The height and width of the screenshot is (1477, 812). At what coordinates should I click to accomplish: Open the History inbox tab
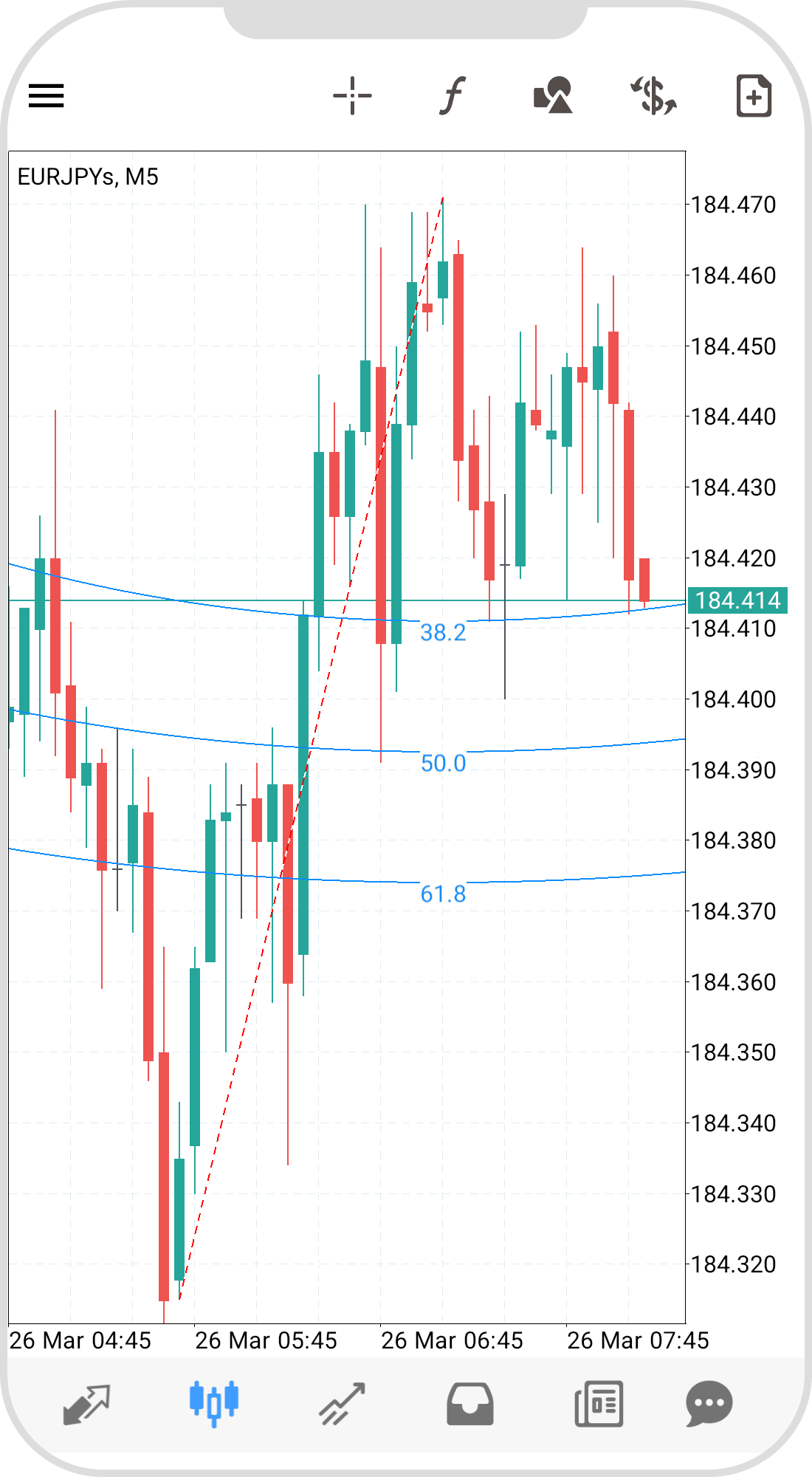pos(470,1403)
